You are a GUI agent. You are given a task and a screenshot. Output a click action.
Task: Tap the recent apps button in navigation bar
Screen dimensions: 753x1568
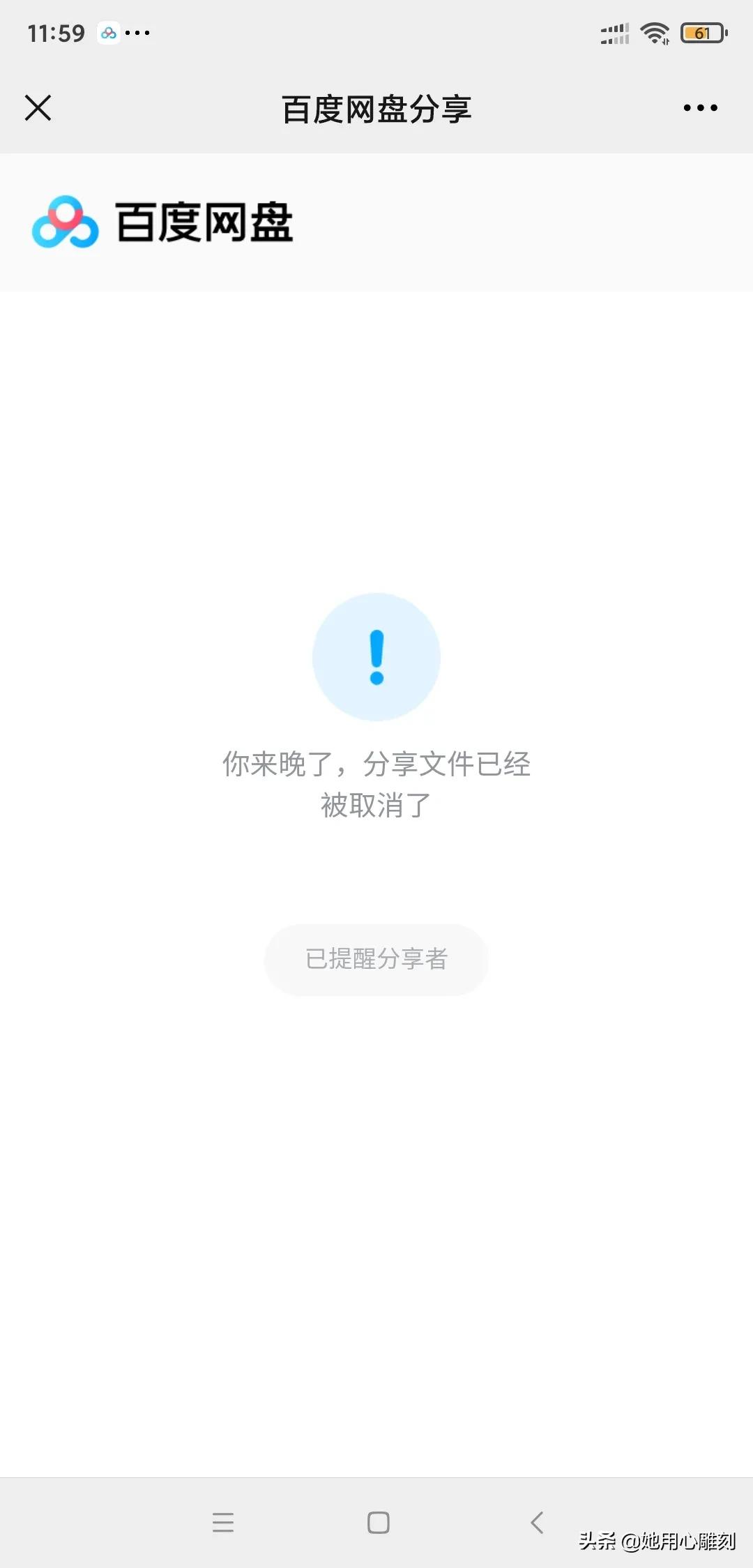(223, 1524)
